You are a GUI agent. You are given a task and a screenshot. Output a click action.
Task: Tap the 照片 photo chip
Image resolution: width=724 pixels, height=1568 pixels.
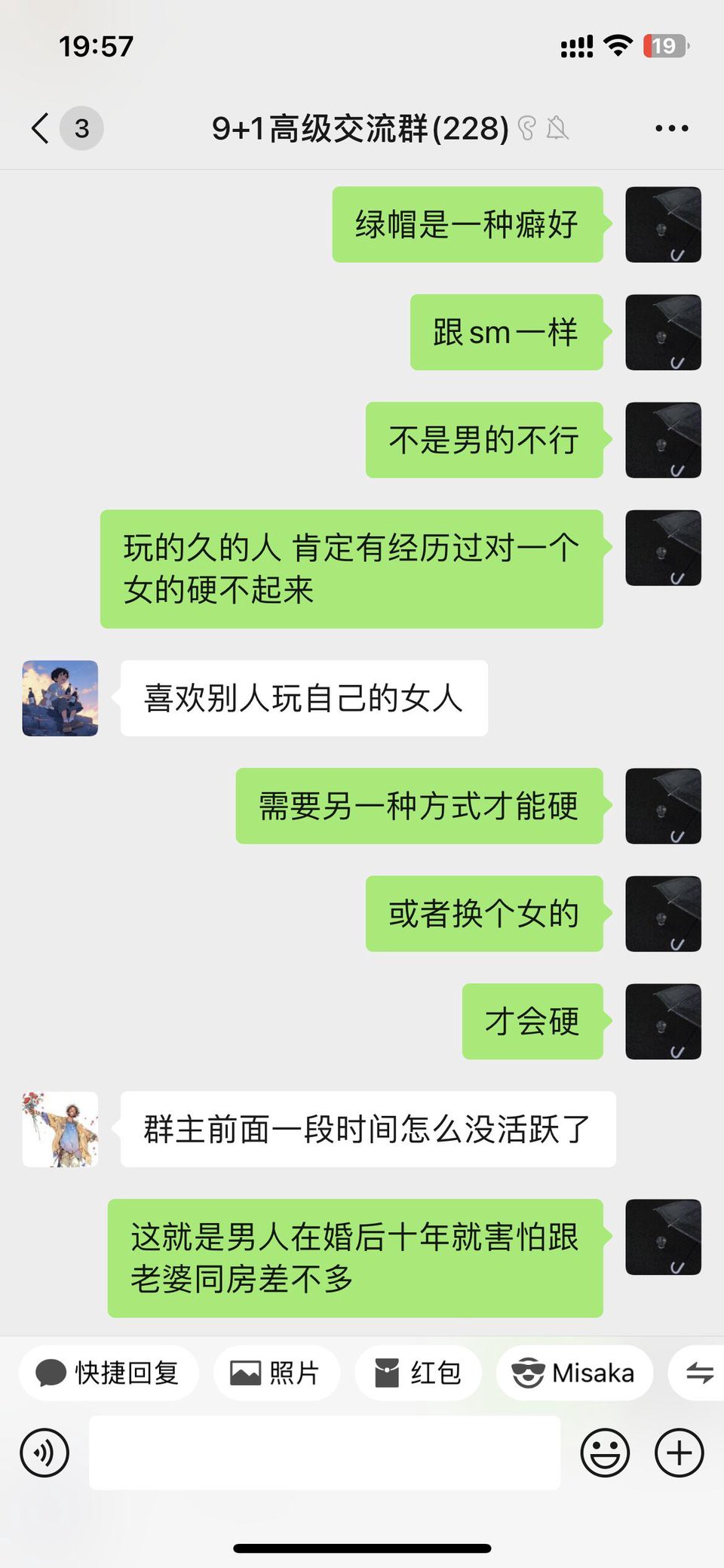[276, 1373]
